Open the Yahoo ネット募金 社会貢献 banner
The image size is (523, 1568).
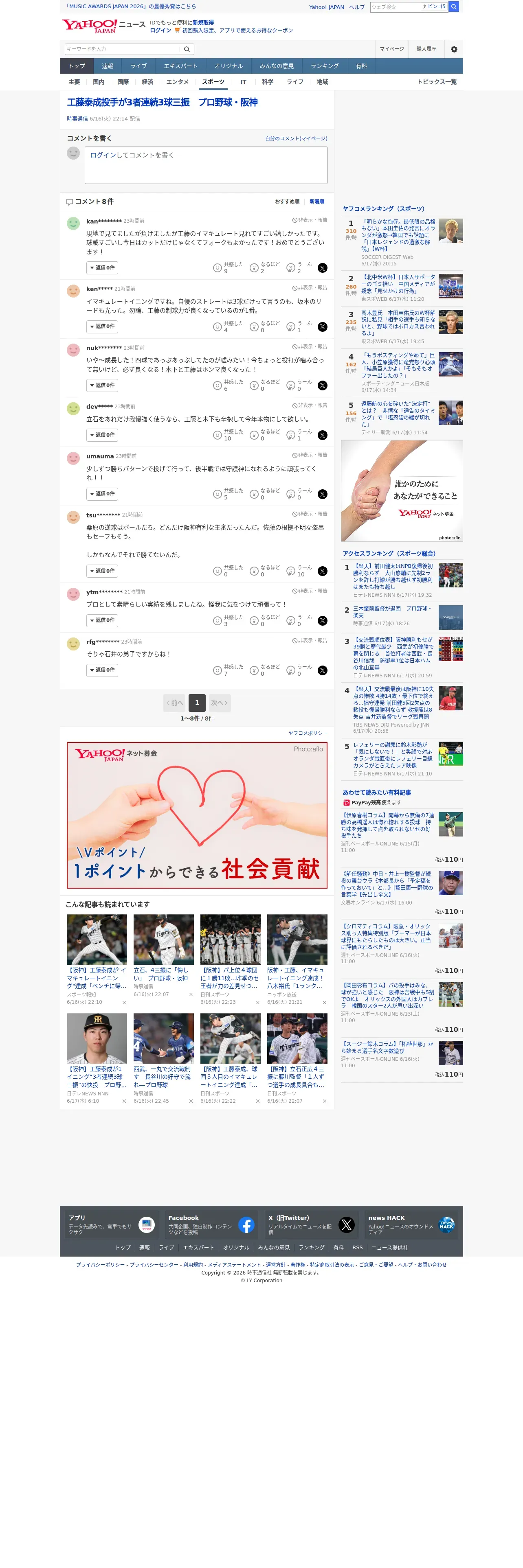(197, 815)
